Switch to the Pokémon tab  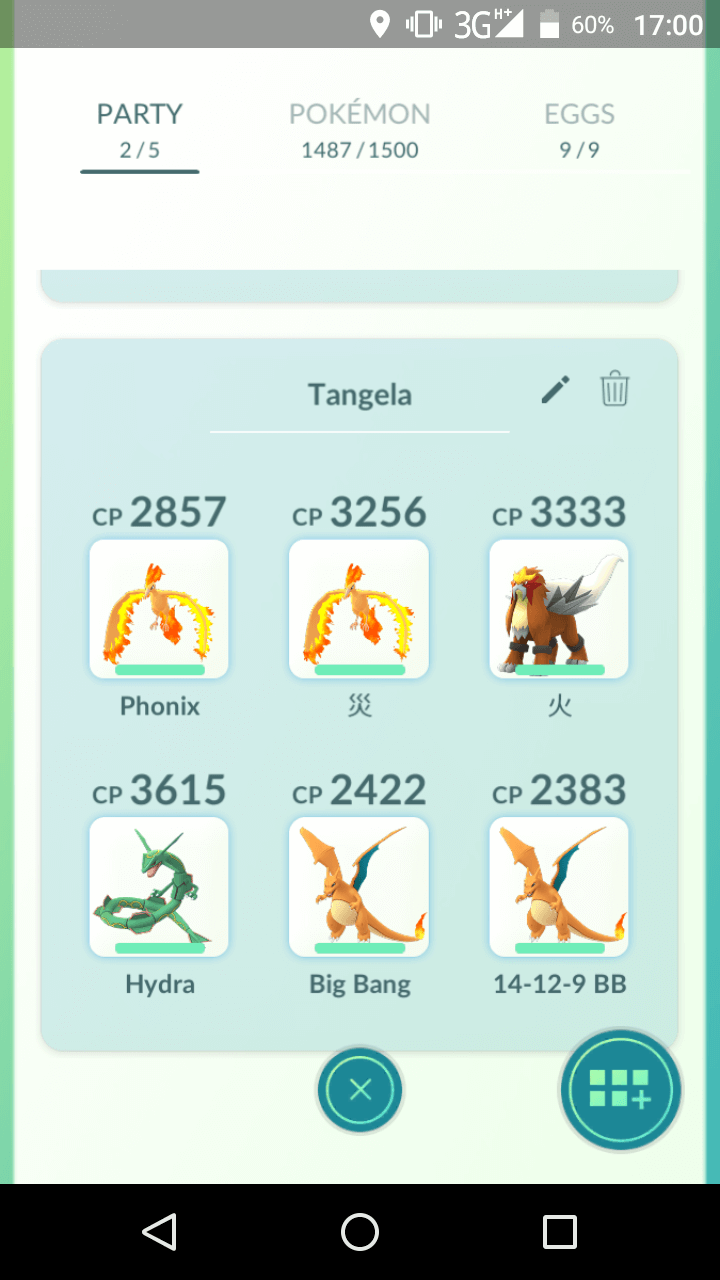(360, 130)
